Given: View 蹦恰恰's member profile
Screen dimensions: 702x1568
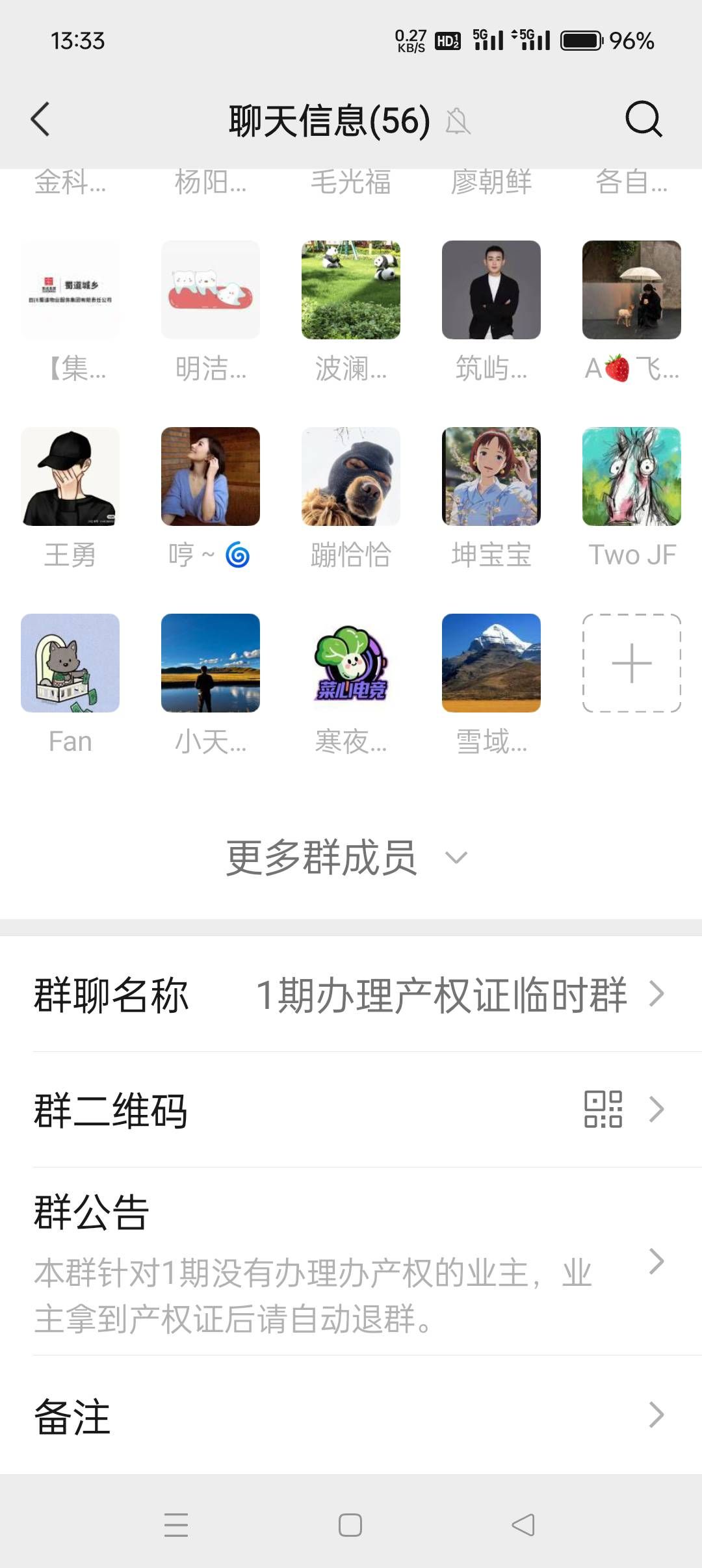Looking at the screenshot, I should [x=351, y=477].
